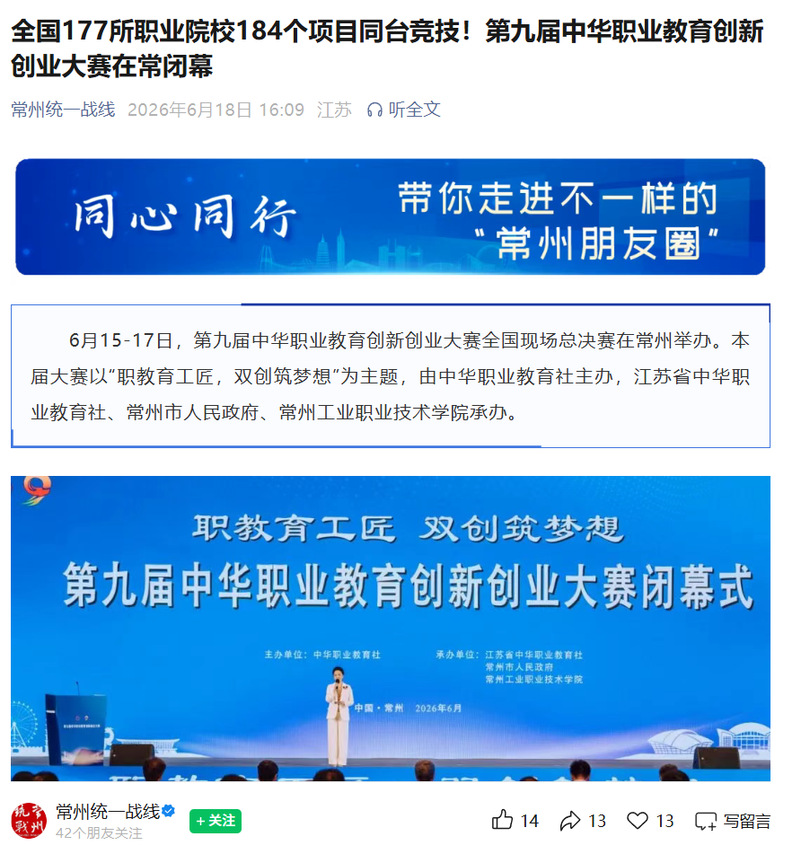Follow the account with the 关注 button
Image resolution: width=799 pixels, height=854 pixels.
point(215,821)
